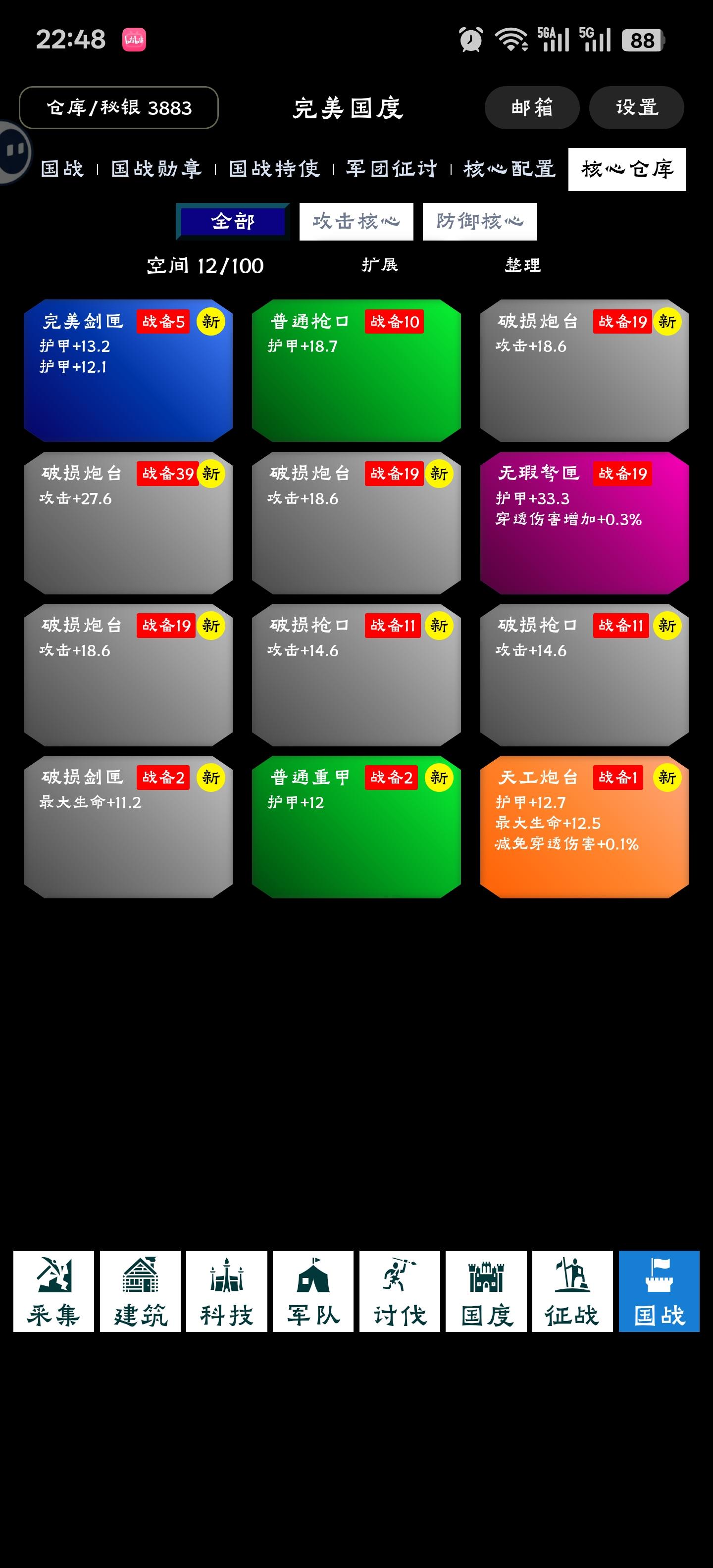This screenshot has width=713, height=1568.
Task: Enable the 攻击核心 (attack core) filter
Action: pyautogui.click(x=356, y=221)
